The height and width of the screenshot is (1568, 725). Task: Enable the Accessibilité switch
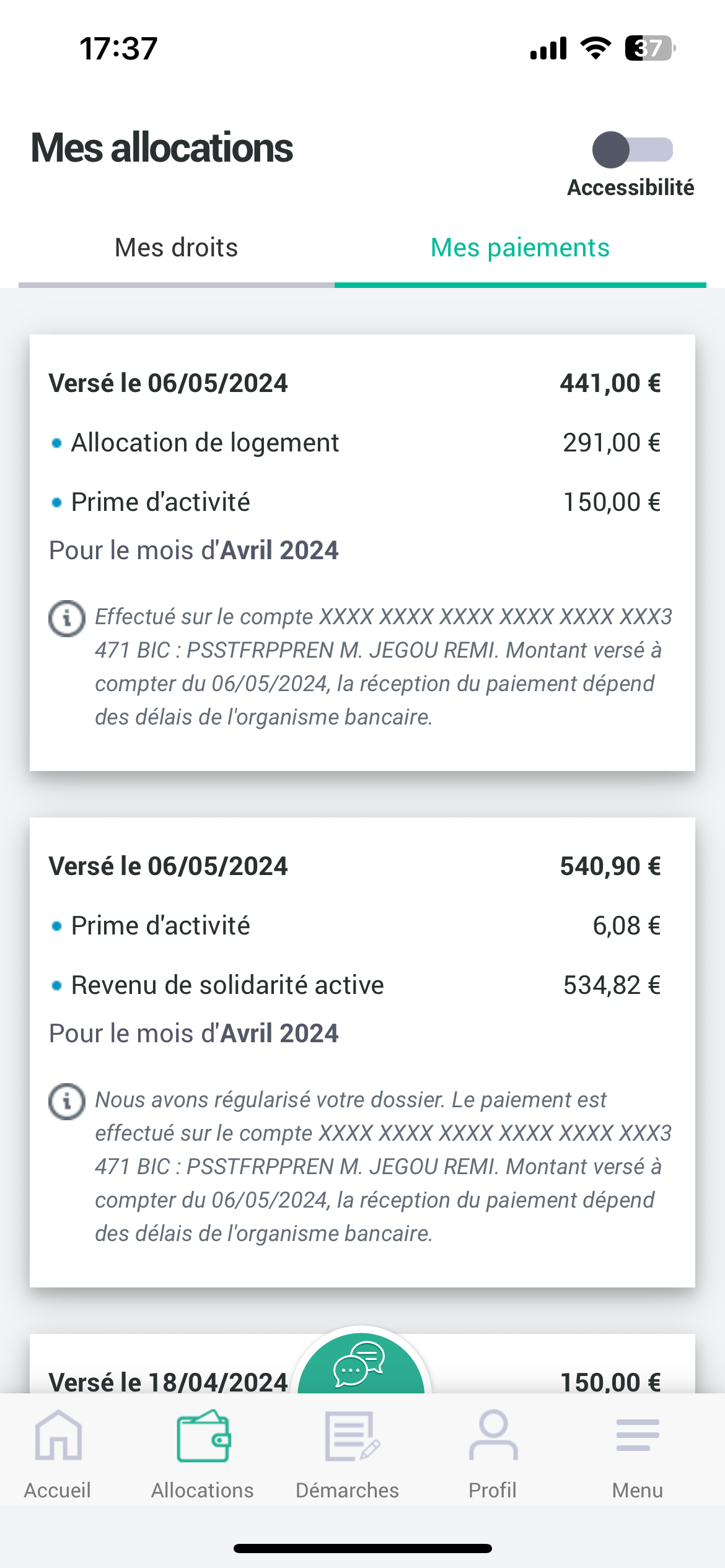point(632,150)
